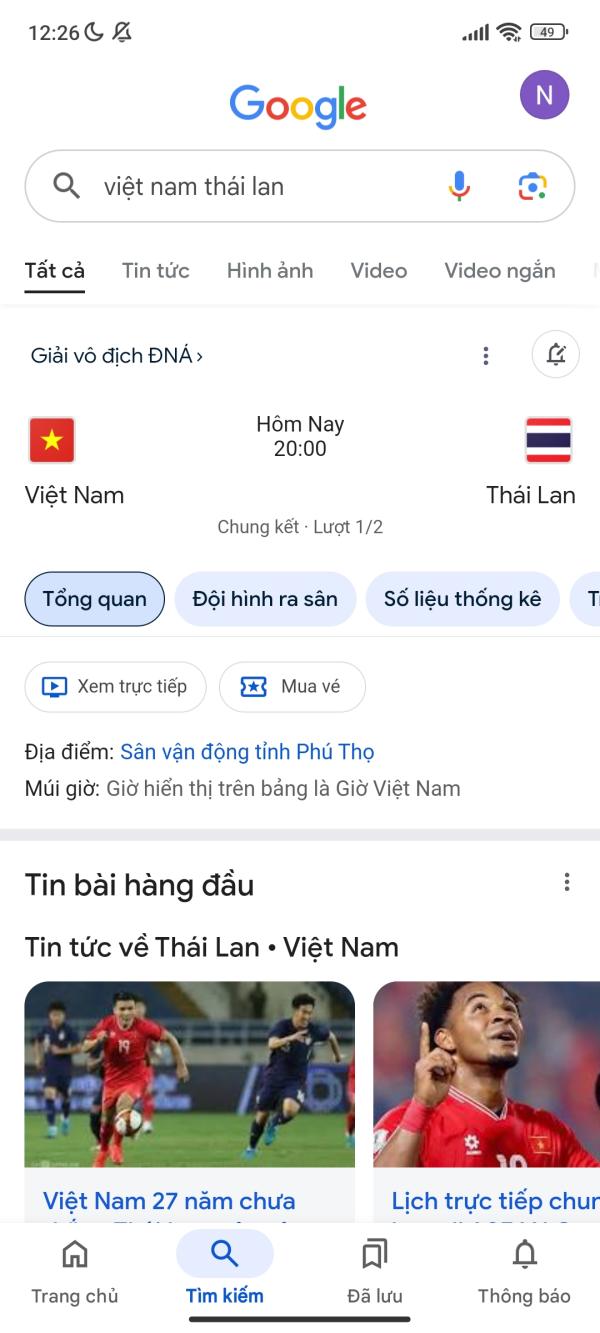Switch to the Hình ảnh tab
Viewport: 600px width, 1333px height.
pyautogui.click(x=269, y=270)
